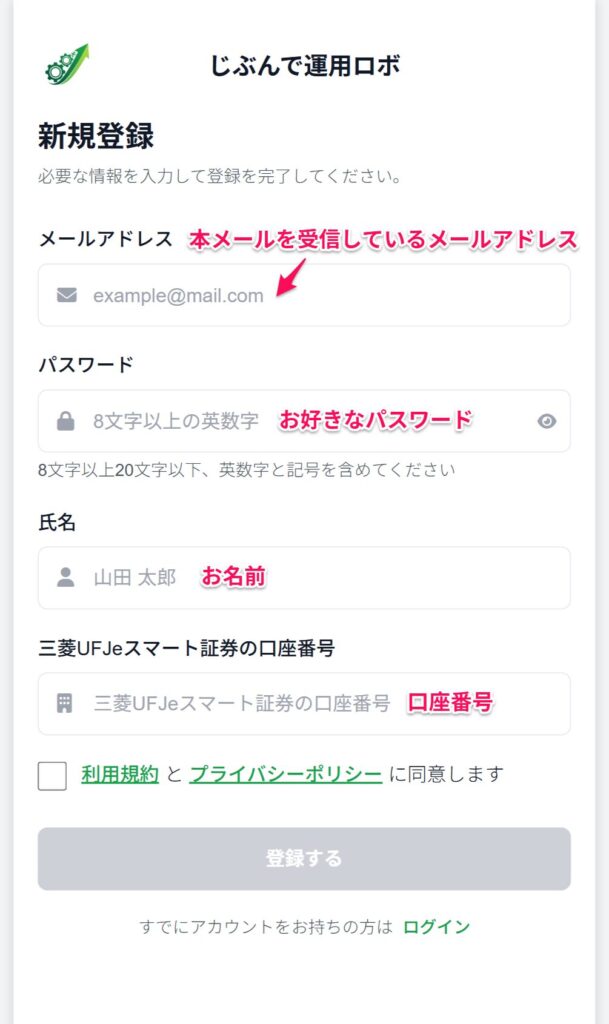The height and width of the screenshot is (1024, 609).
Task: Tap the 登録する button
Action: tap(304, 858)
